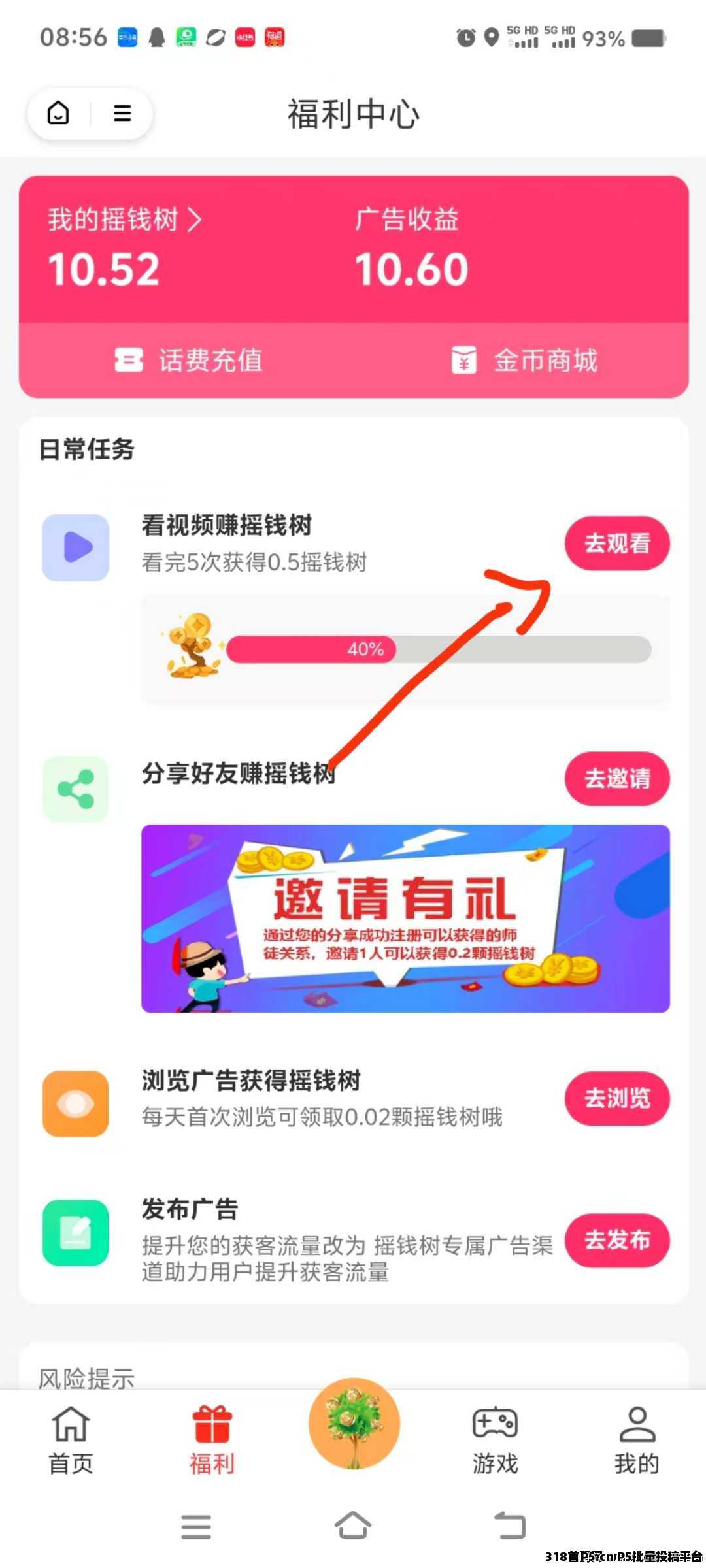This screenshot has height=1568, width=706.
Task: Open 金币商城 store
Action: 524,360
